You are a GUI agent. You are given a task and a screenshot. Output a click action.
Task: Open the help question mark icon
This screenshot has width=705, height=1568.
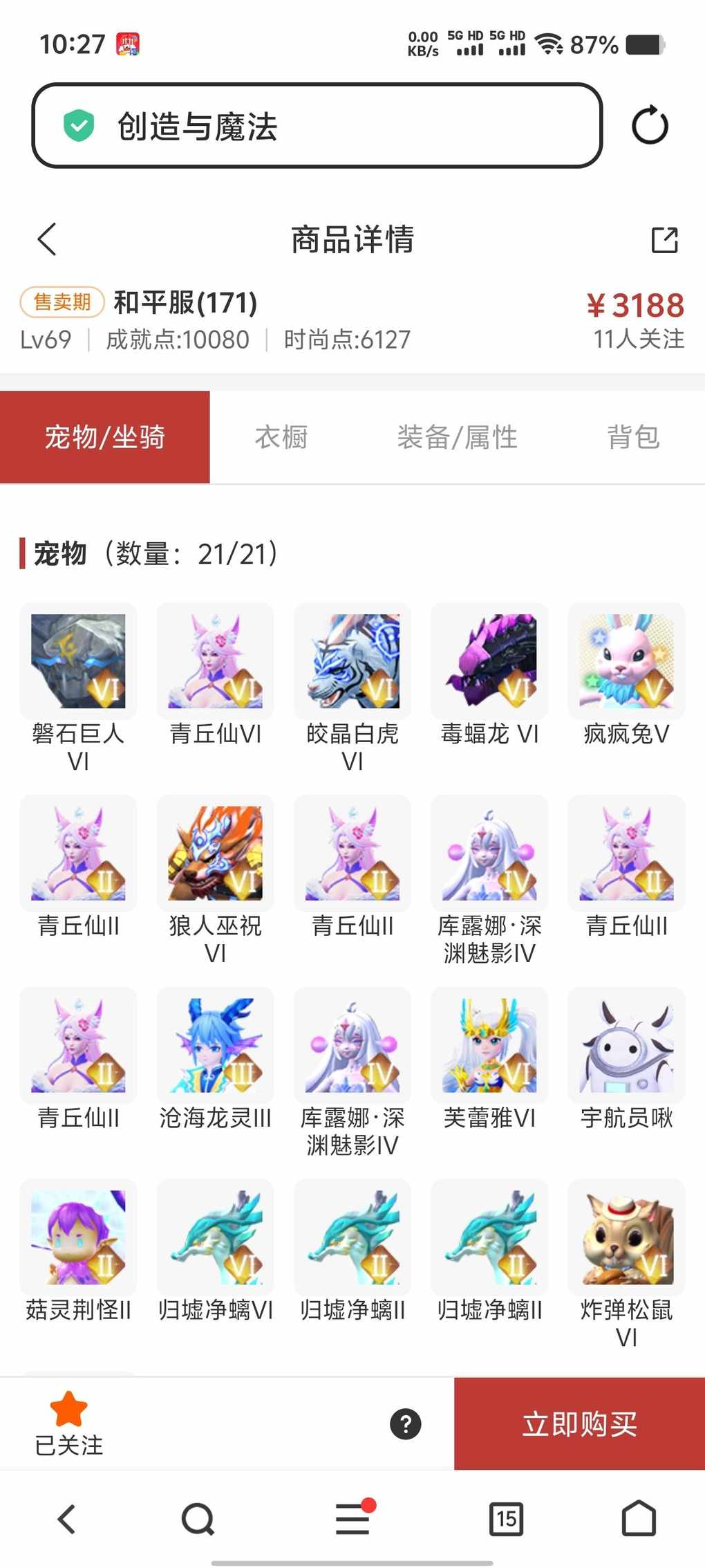(406, 1424)
